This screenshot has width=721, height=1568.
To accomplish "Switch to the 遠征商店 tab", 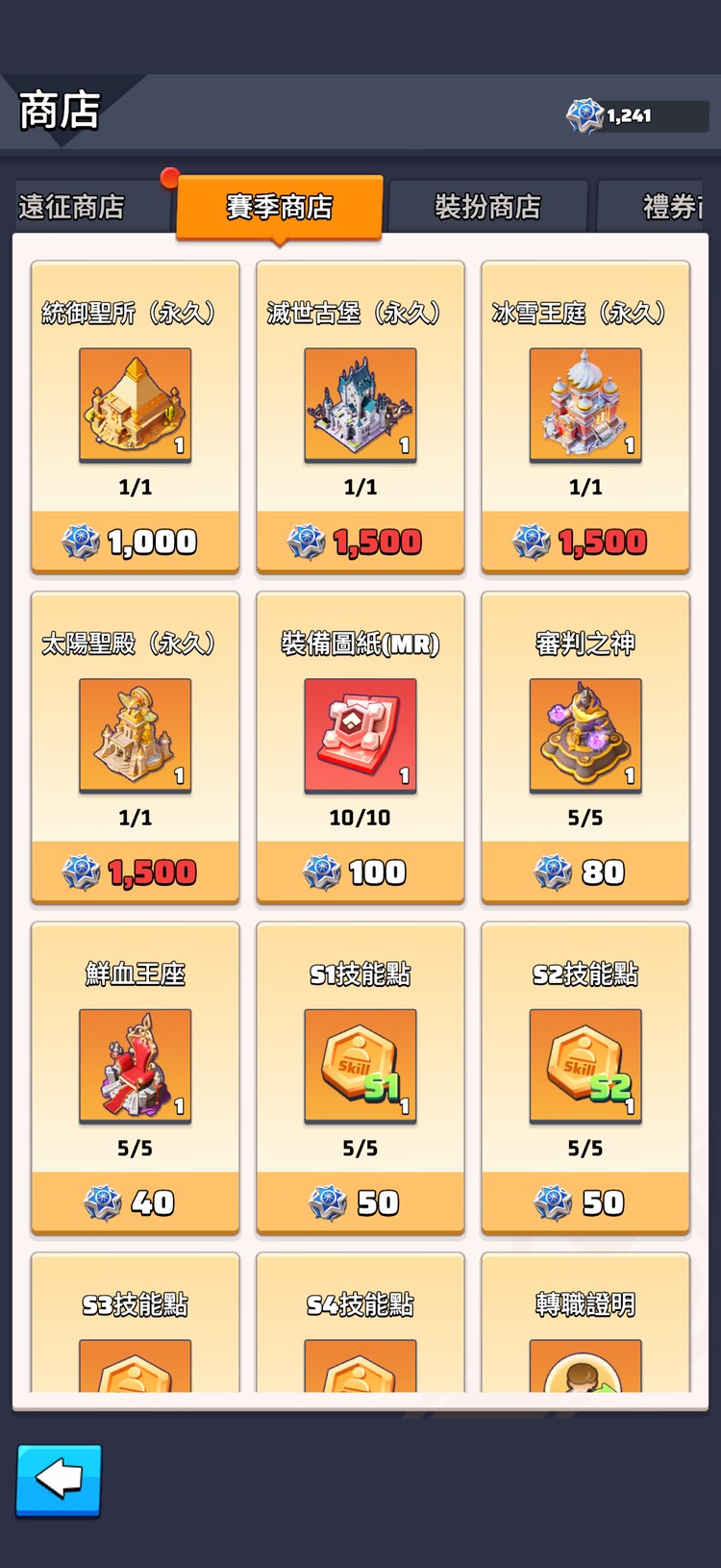I will tap(72, 207).
